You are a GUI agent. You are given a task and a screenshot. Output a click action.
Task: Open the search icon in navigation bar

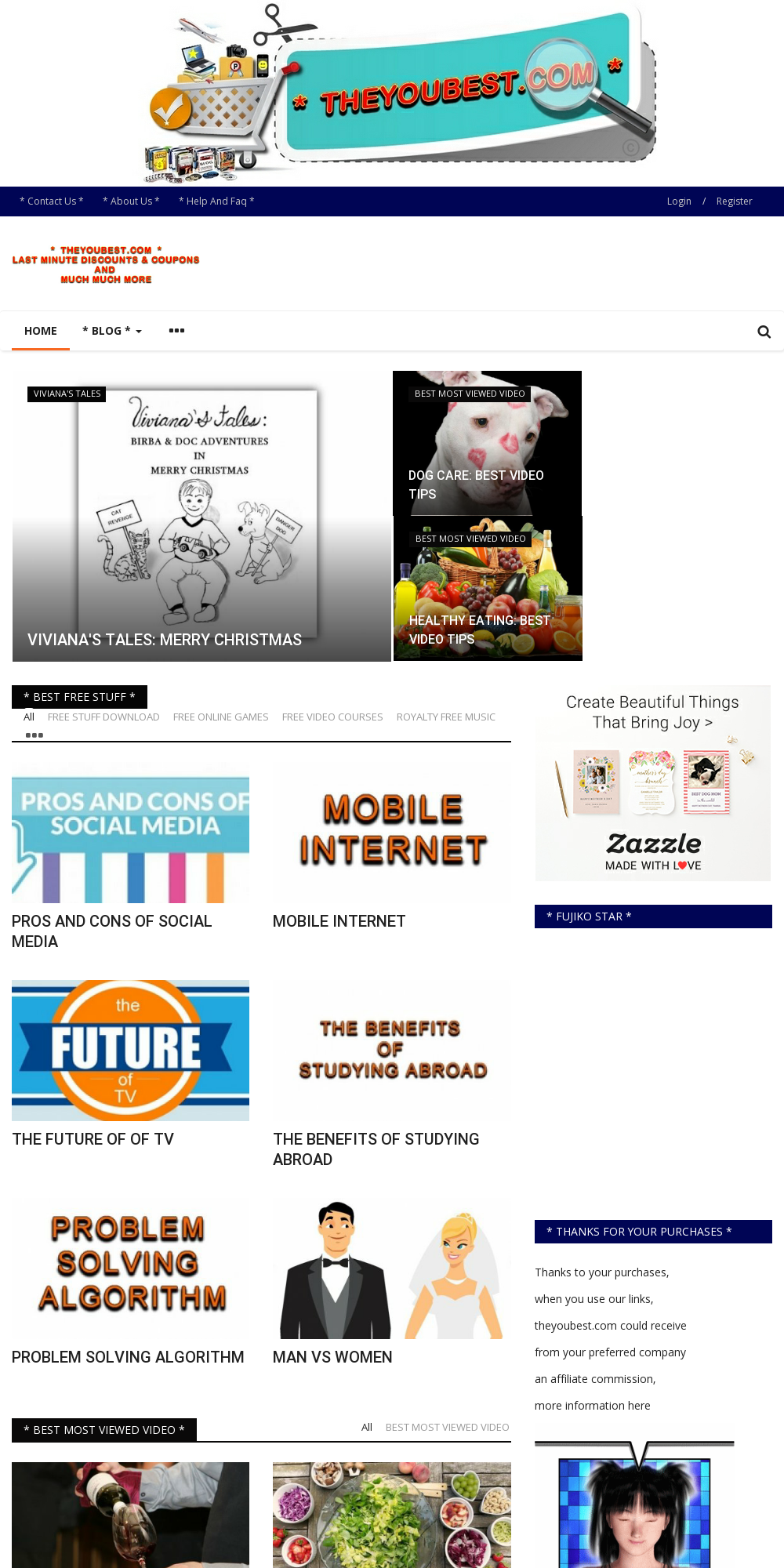(x=764, y=332)
